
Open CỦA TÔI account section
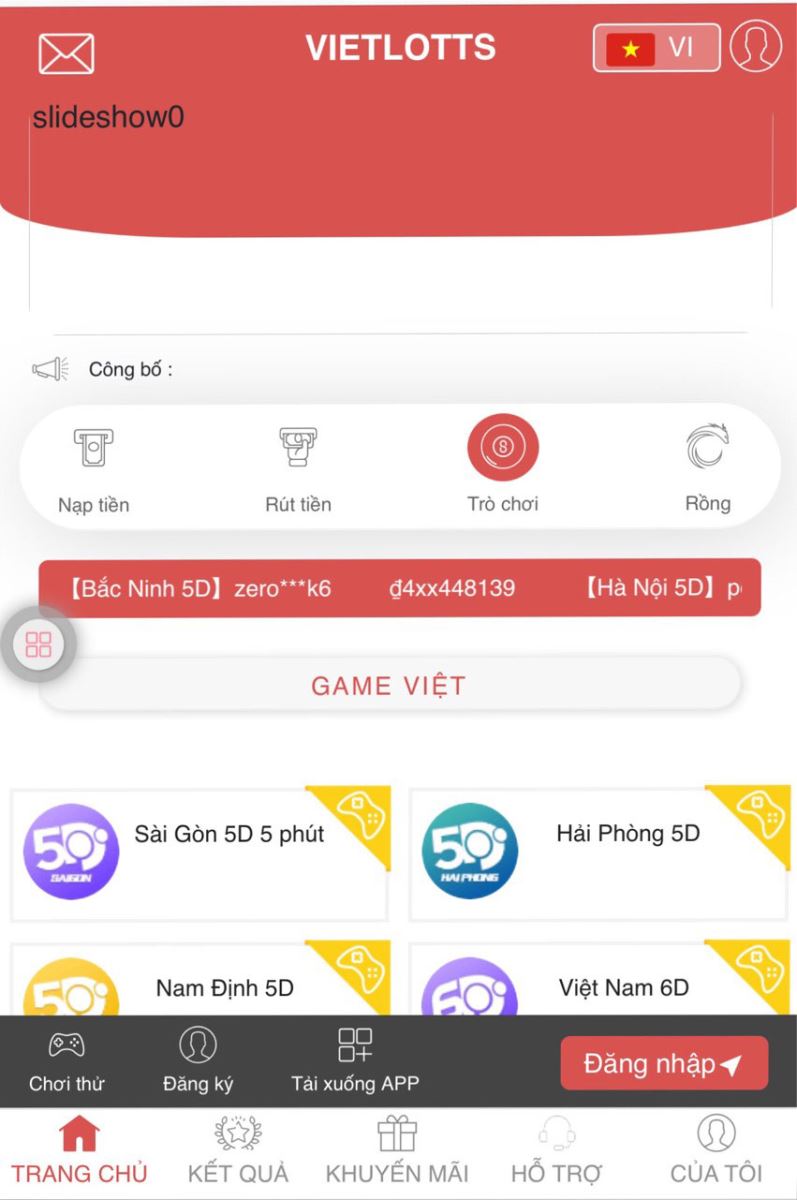(715, 1150)
